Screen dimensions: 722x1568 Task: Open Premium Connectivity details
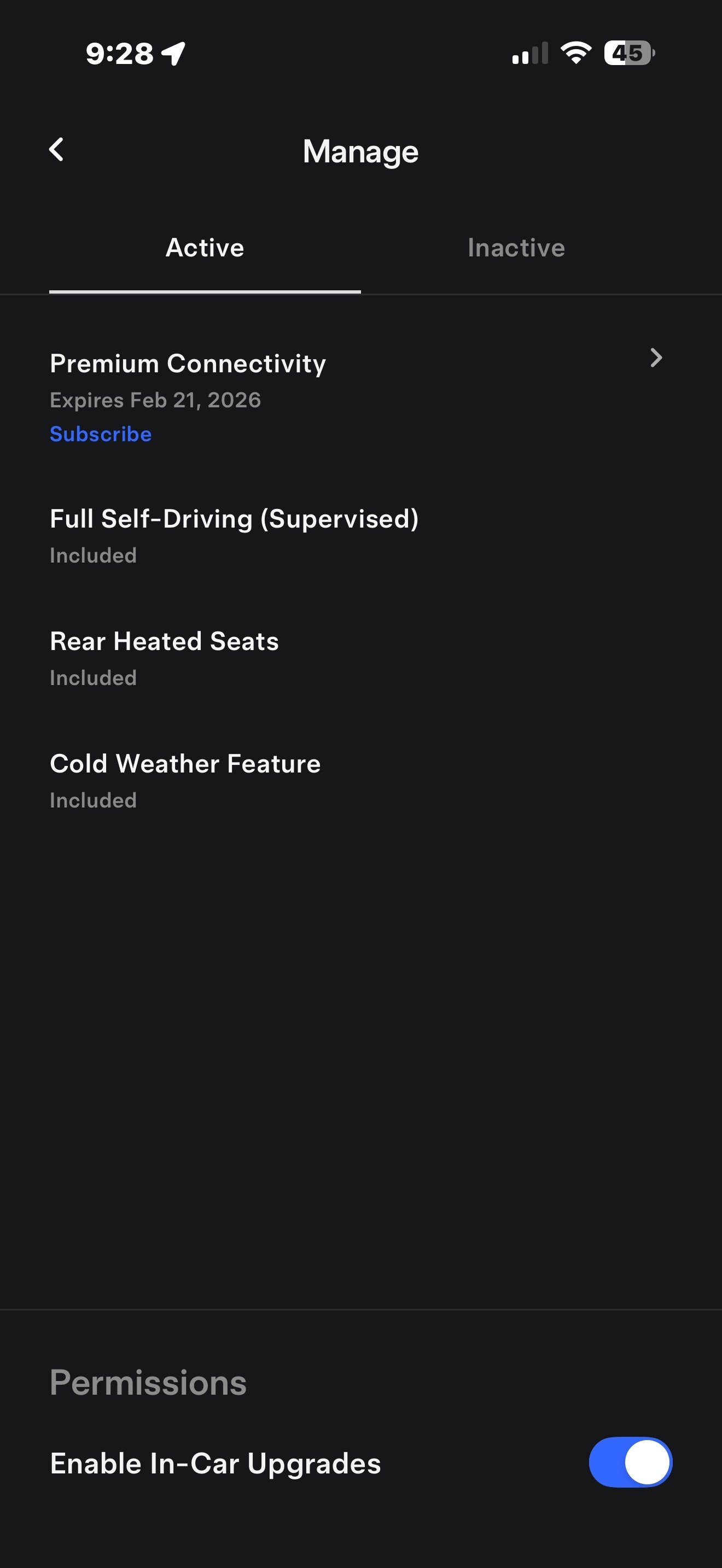click(x=655, y=358)
